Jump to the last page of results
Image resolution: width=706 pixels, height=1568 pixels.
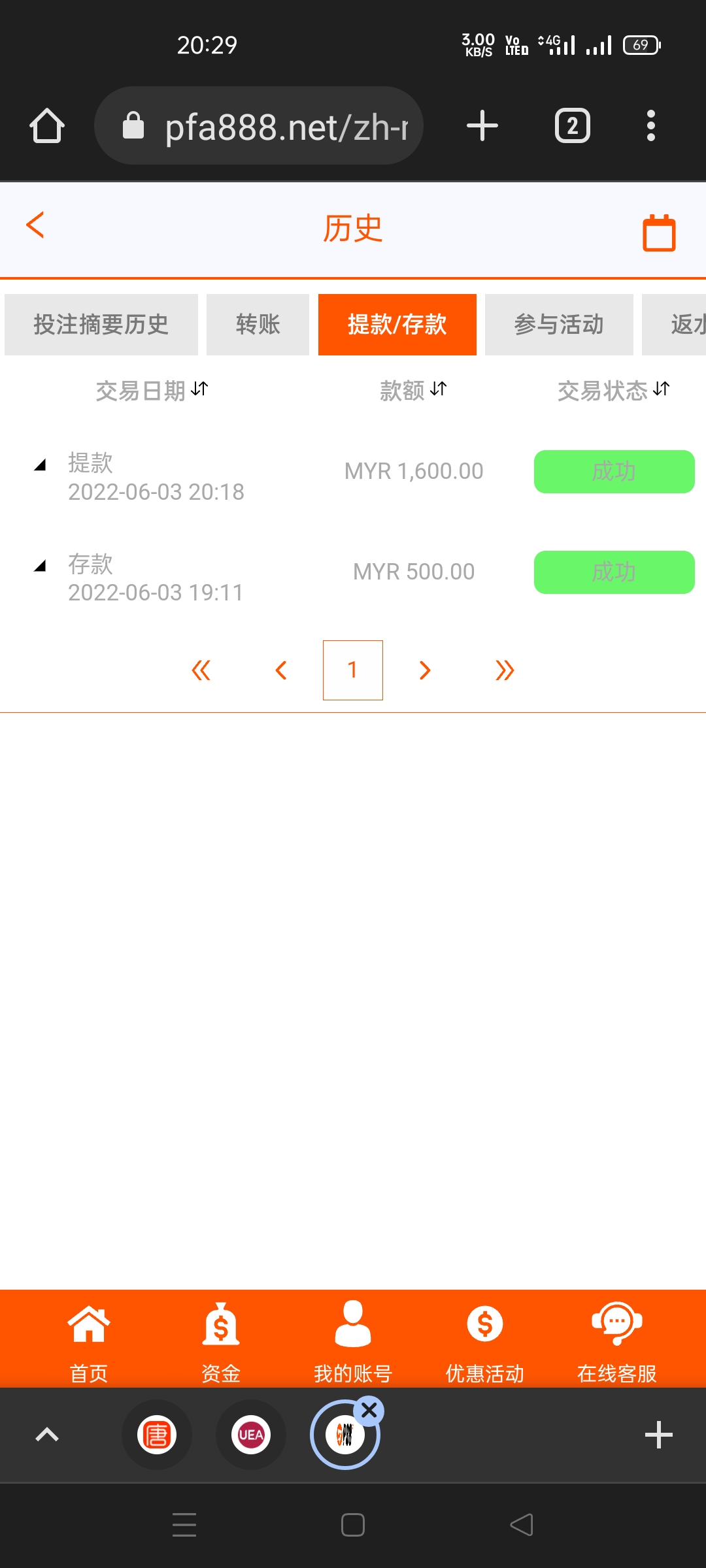point(505,670)
